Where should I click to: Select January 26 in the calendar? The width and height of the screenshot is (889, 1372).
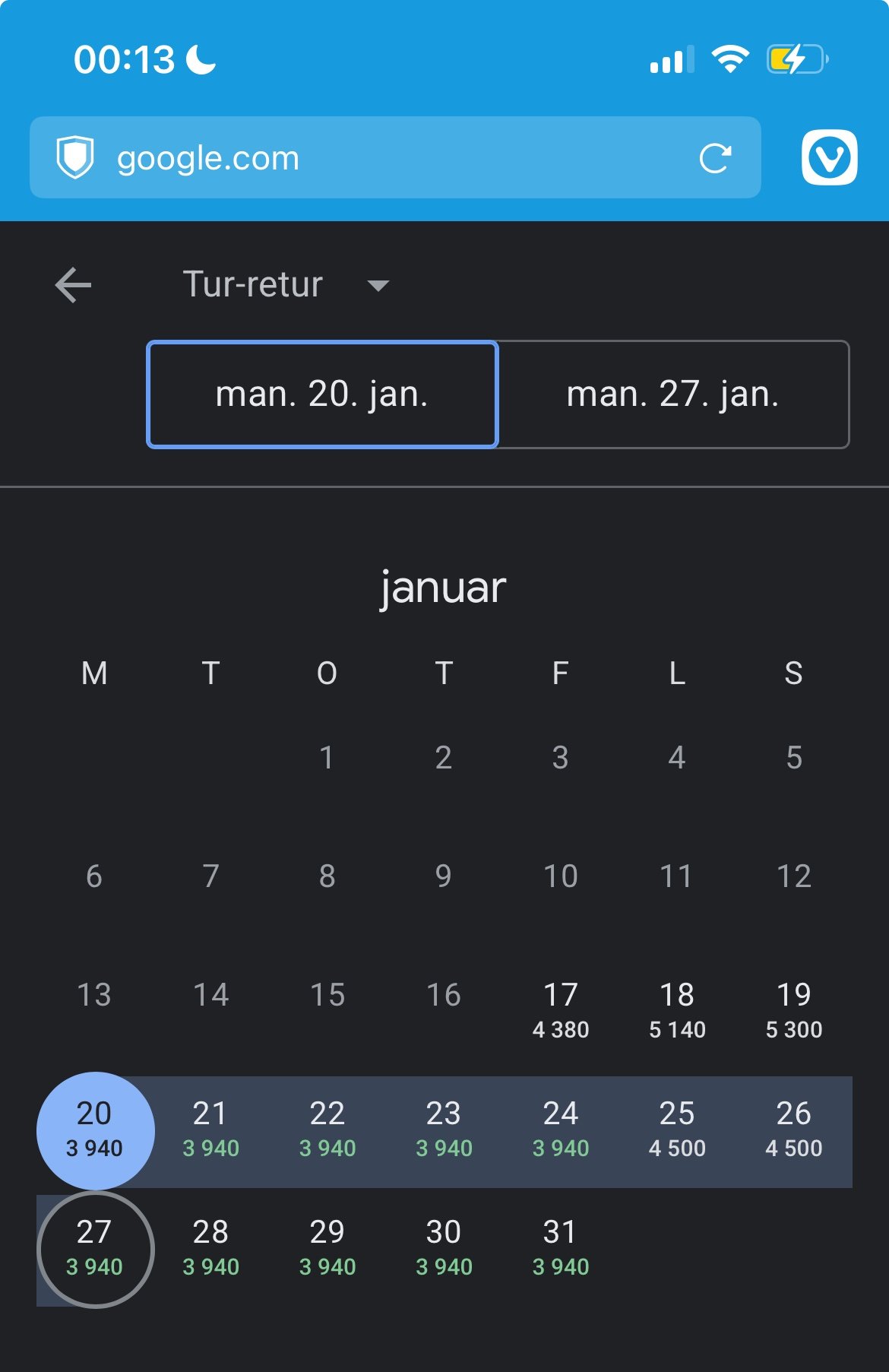[793, 1130]
